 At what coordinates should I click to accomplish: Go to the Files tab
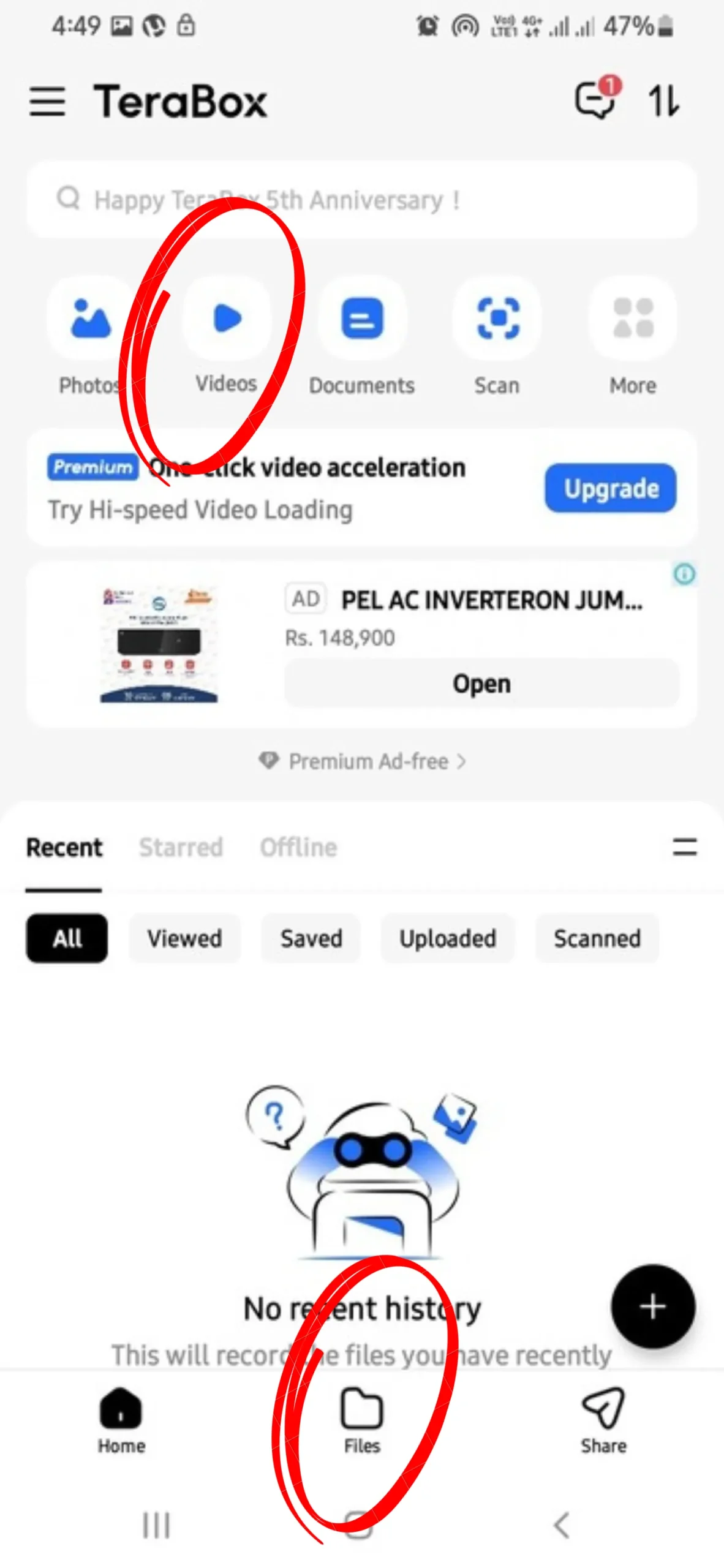362,1421
